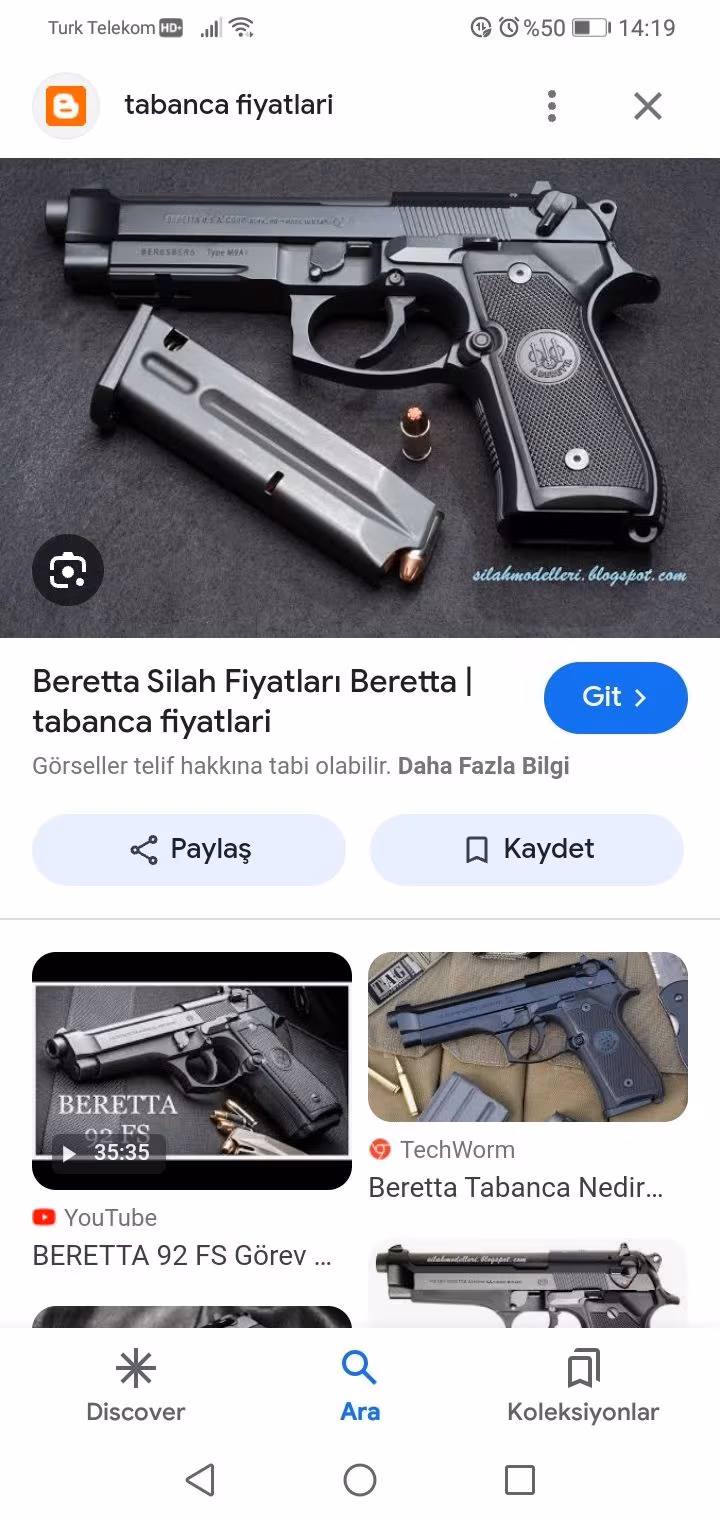Close the image search results with the X

click(x=647, y=105)
